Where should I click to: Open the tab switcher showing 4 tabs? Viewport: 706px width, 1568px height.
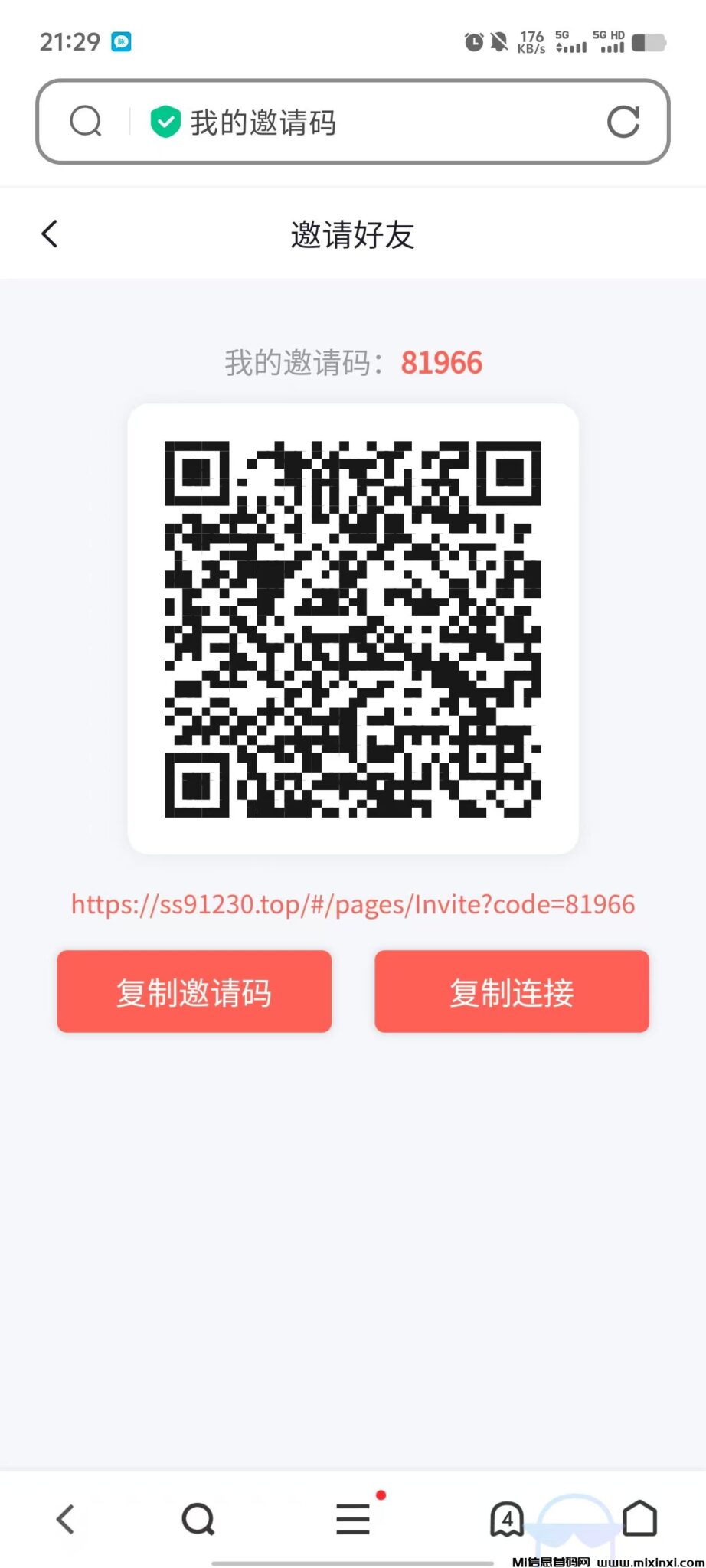(x=506, y=1520)
